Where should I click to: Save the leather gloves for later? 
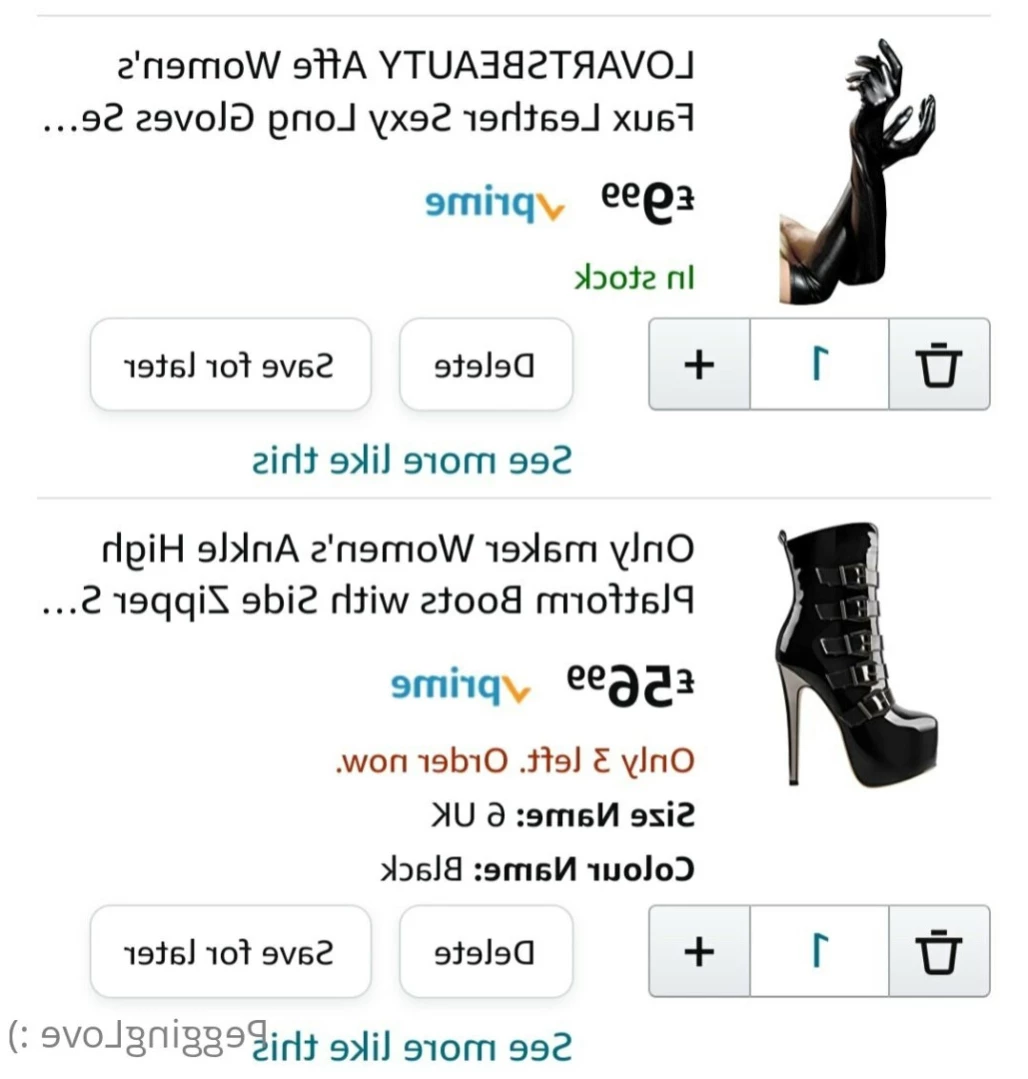pyautogui.click(x=230, y=365)
